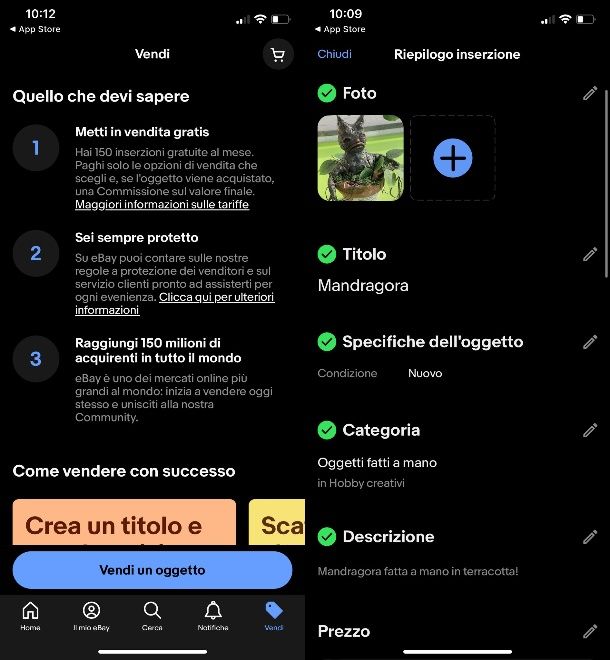Open the shopping cart icon

click(x=278, y=54)
